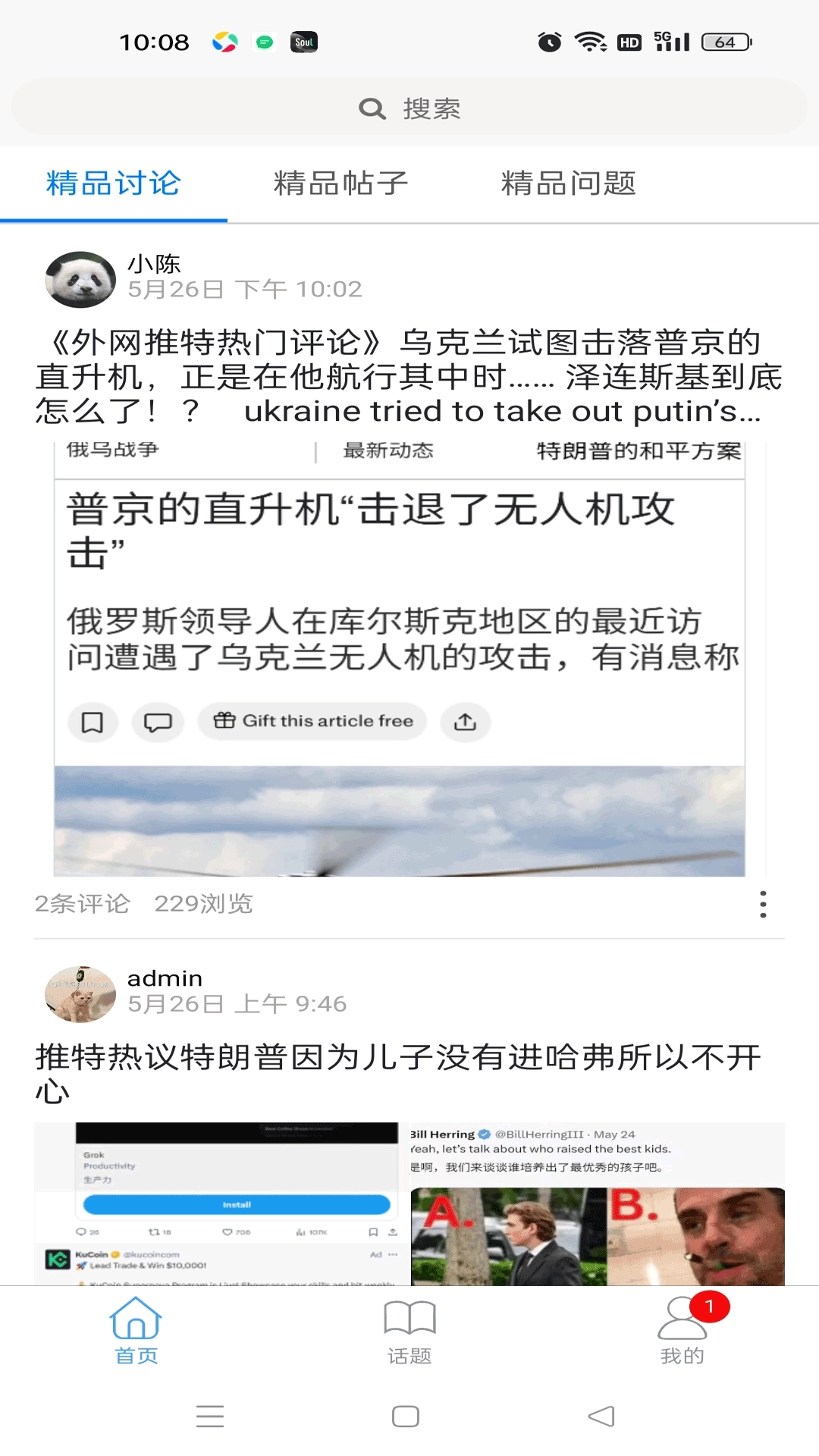This screenshot has width=819, height=1456.
Task: Select the bookmark icon in the article preview
Action: pyautogui.click(x=92, y=722)
